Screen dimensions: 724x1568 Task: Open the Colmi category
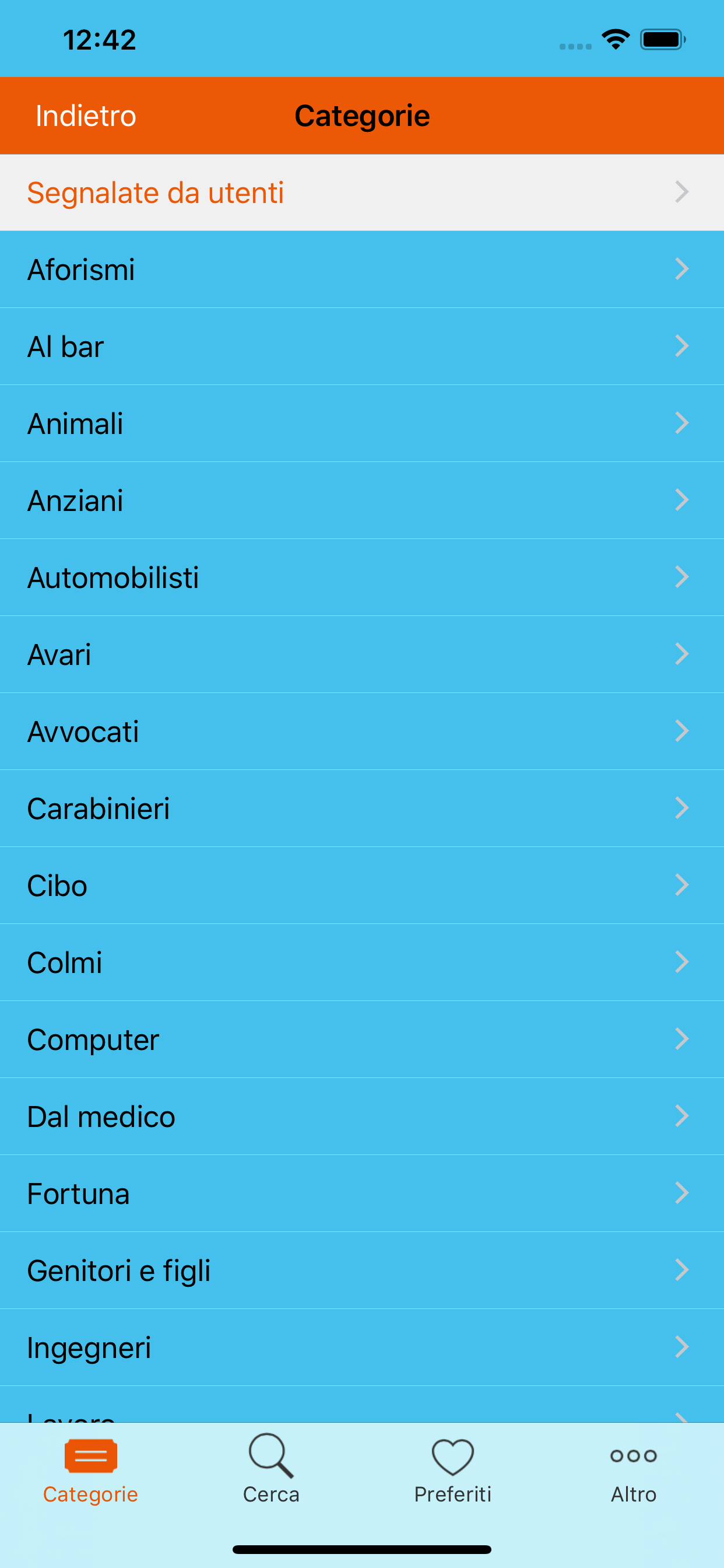[x=362, y=963]
